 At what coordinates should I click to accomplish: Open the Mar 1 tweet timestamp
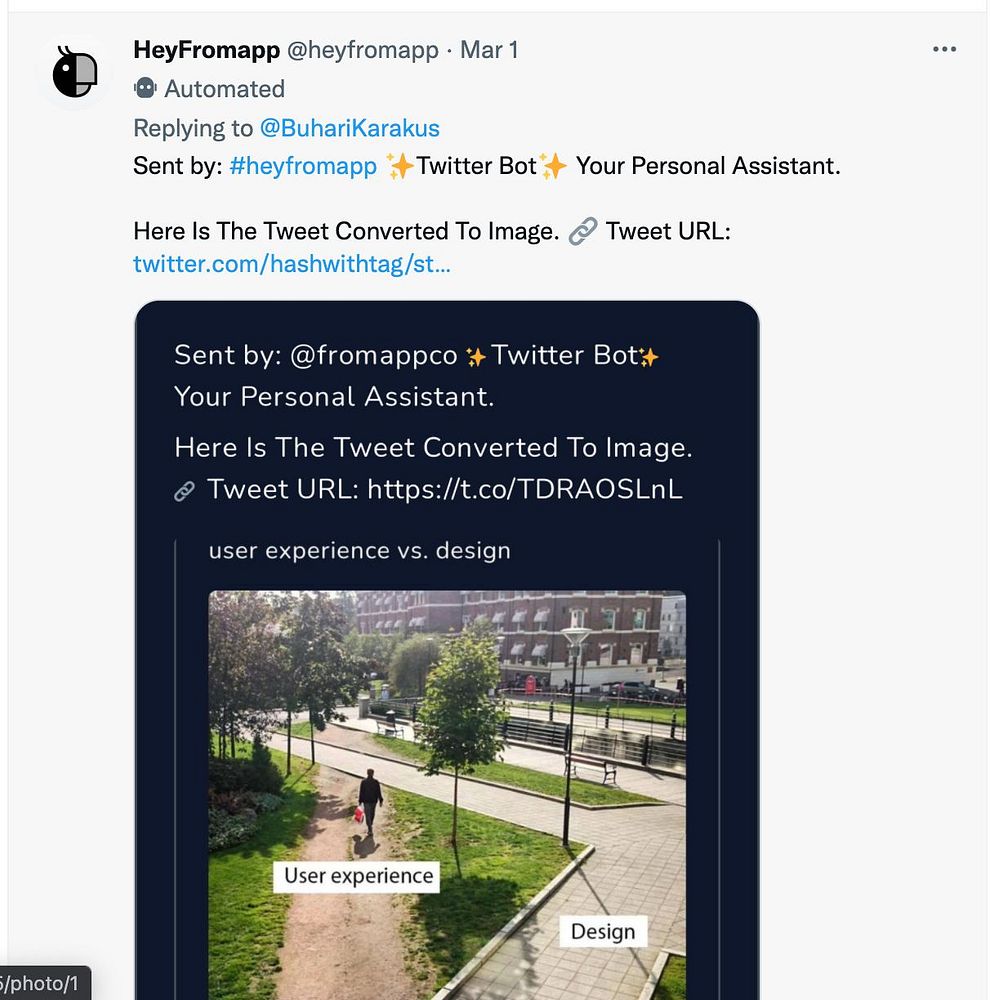point(489,50)
